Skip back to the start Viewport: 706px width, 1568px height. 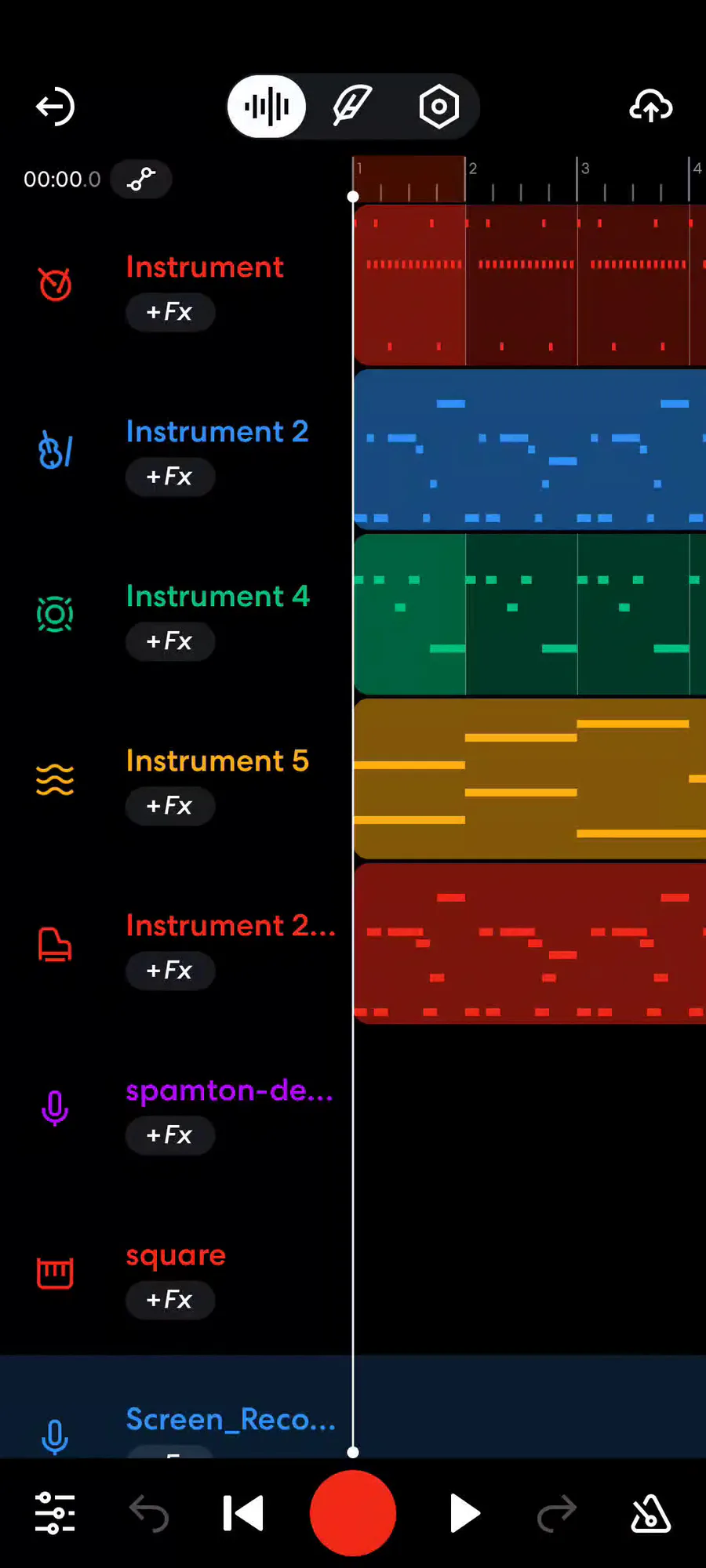coord(243,1513)
